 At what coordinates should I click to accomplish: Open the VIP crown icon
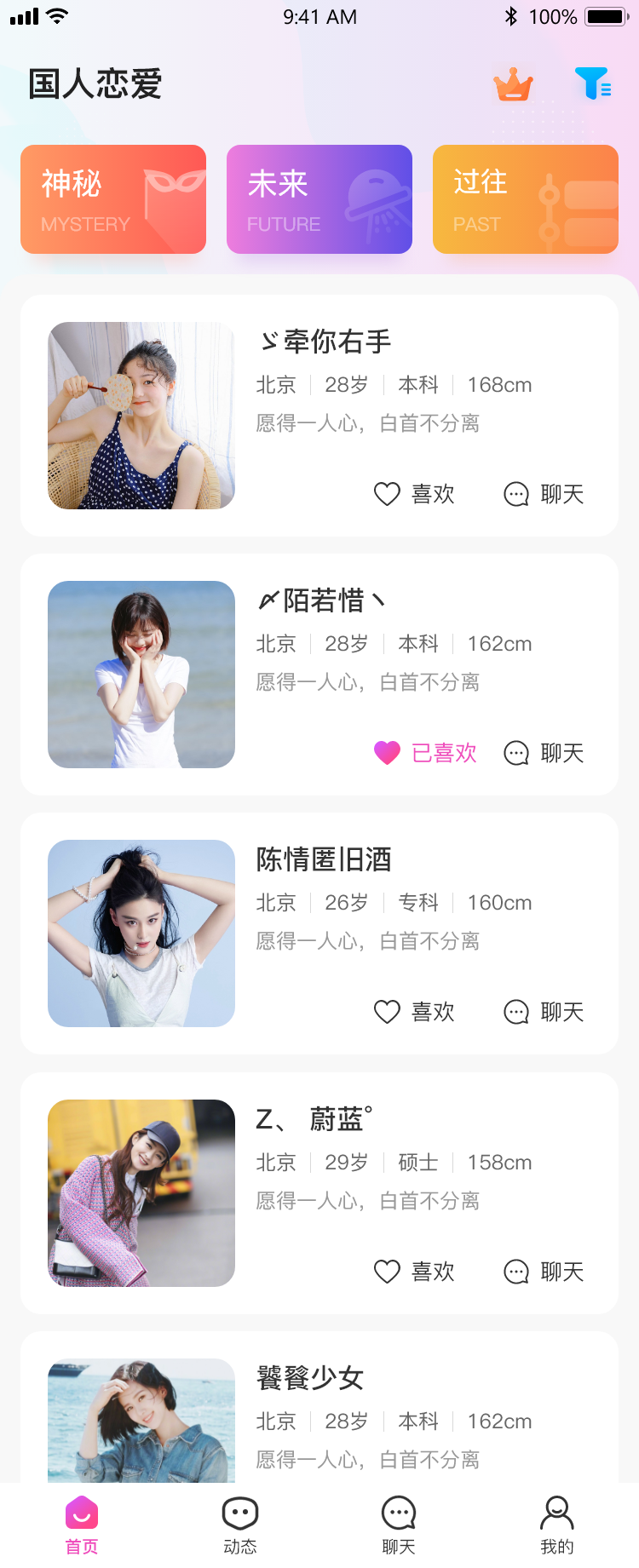pos(513,84)
